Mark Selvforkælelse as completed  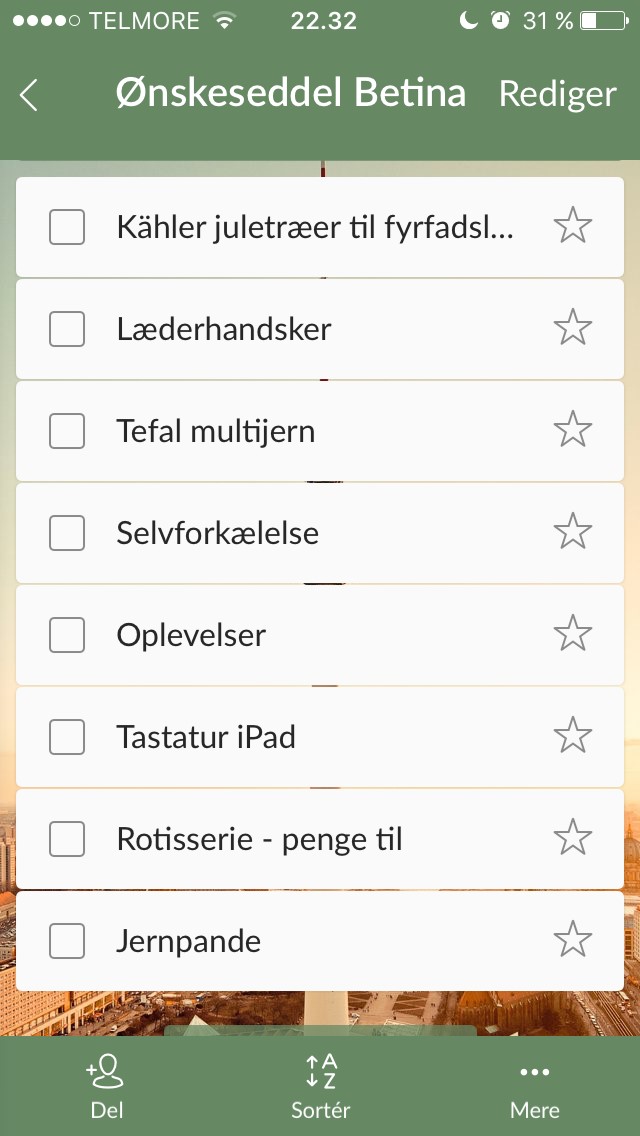pyautogui.click(x=67, y=533)
